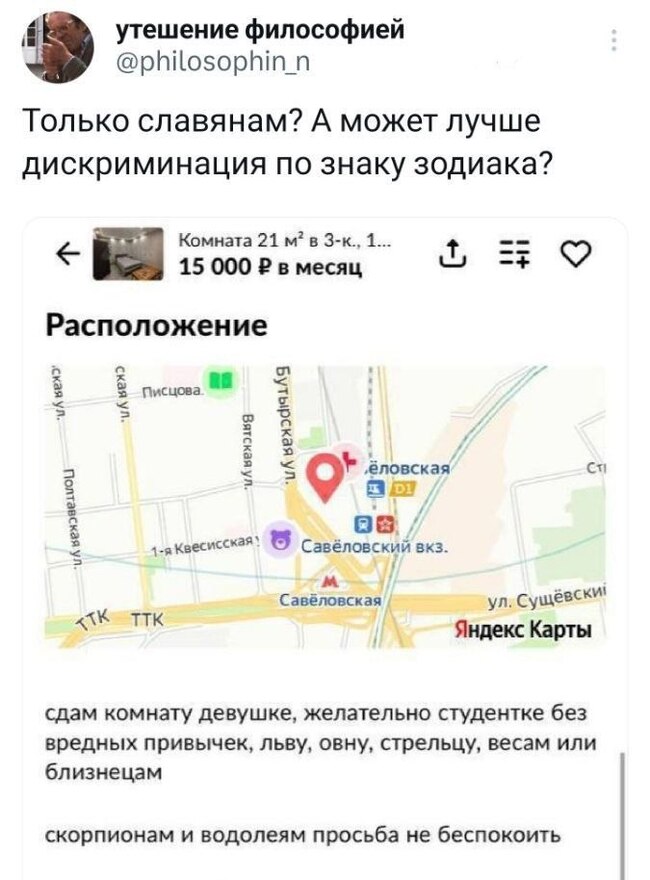
Task: Visit the @philosophin_n profile handle
Action: tap(213, 65)
